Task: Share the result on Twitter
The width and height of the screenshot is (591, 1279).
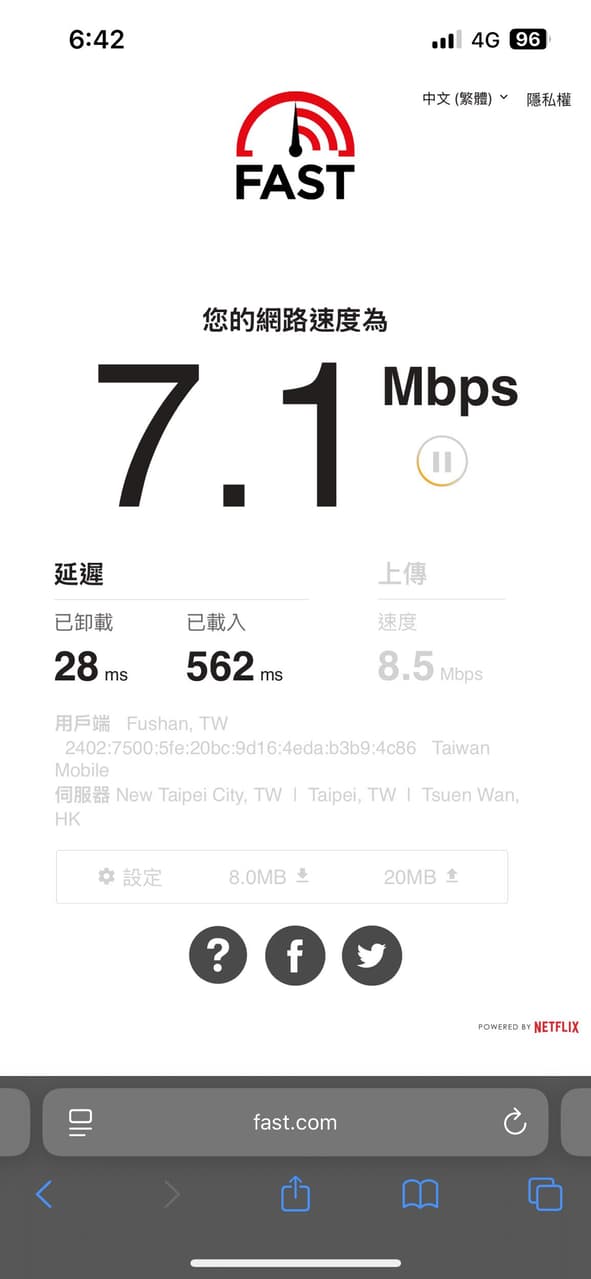Action: pos(372,955)
